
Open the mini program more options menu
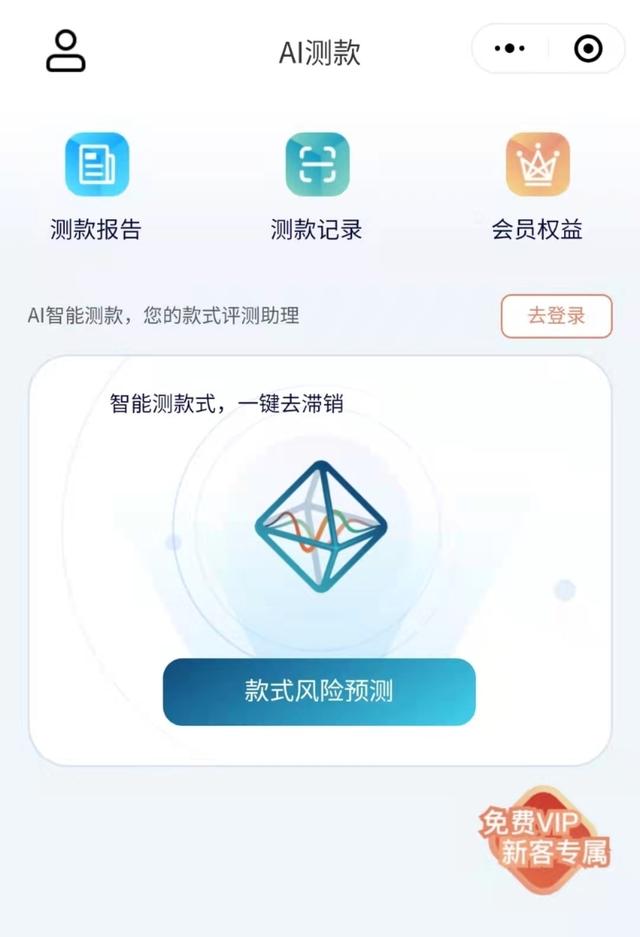coord(510,48)
